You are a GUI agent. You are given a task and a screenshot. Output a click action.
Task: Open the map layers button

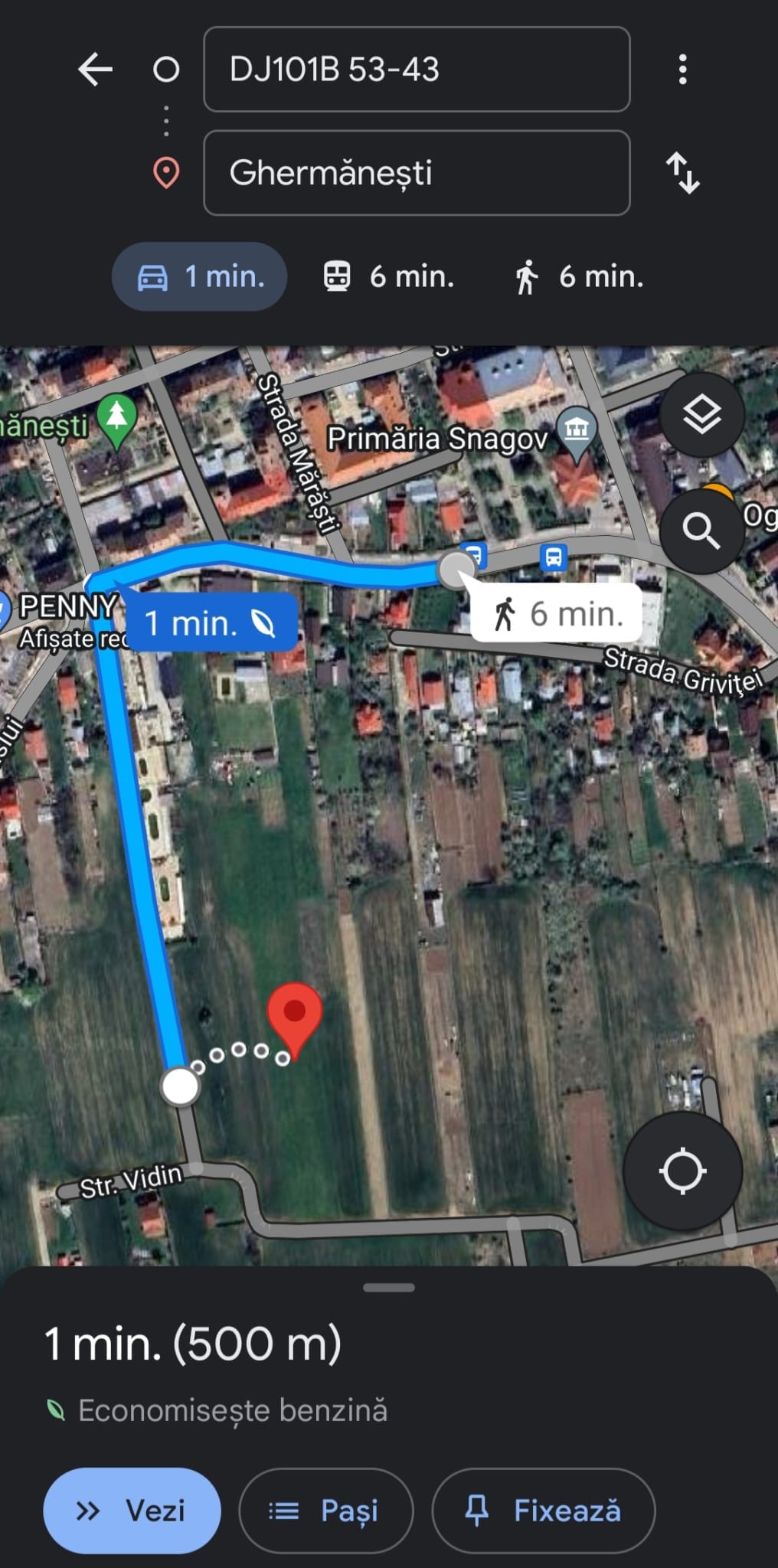click(x=701, y=415)
